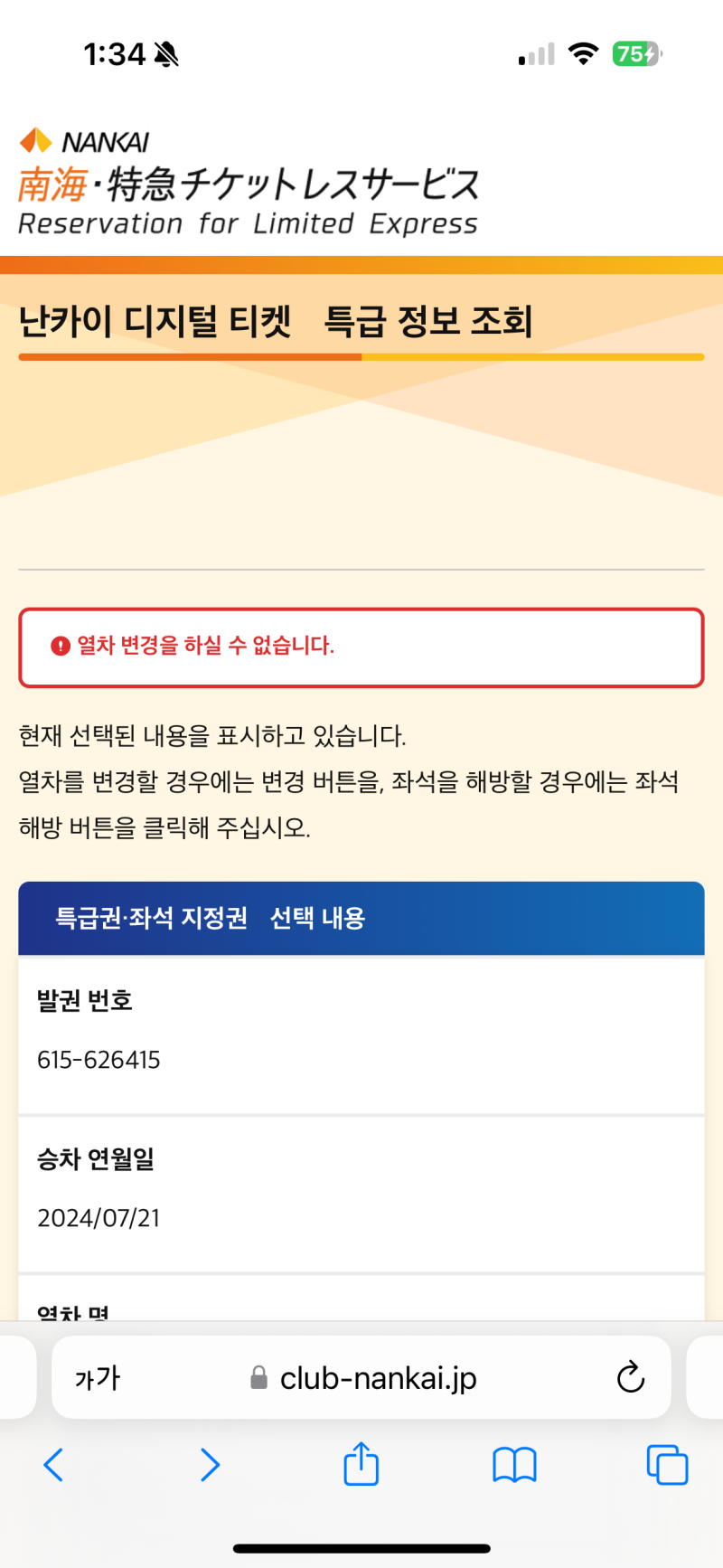The width and height of the screenshot is (723, 1568).
Task: Go forward to the next page
Action: pos(210,1465)
